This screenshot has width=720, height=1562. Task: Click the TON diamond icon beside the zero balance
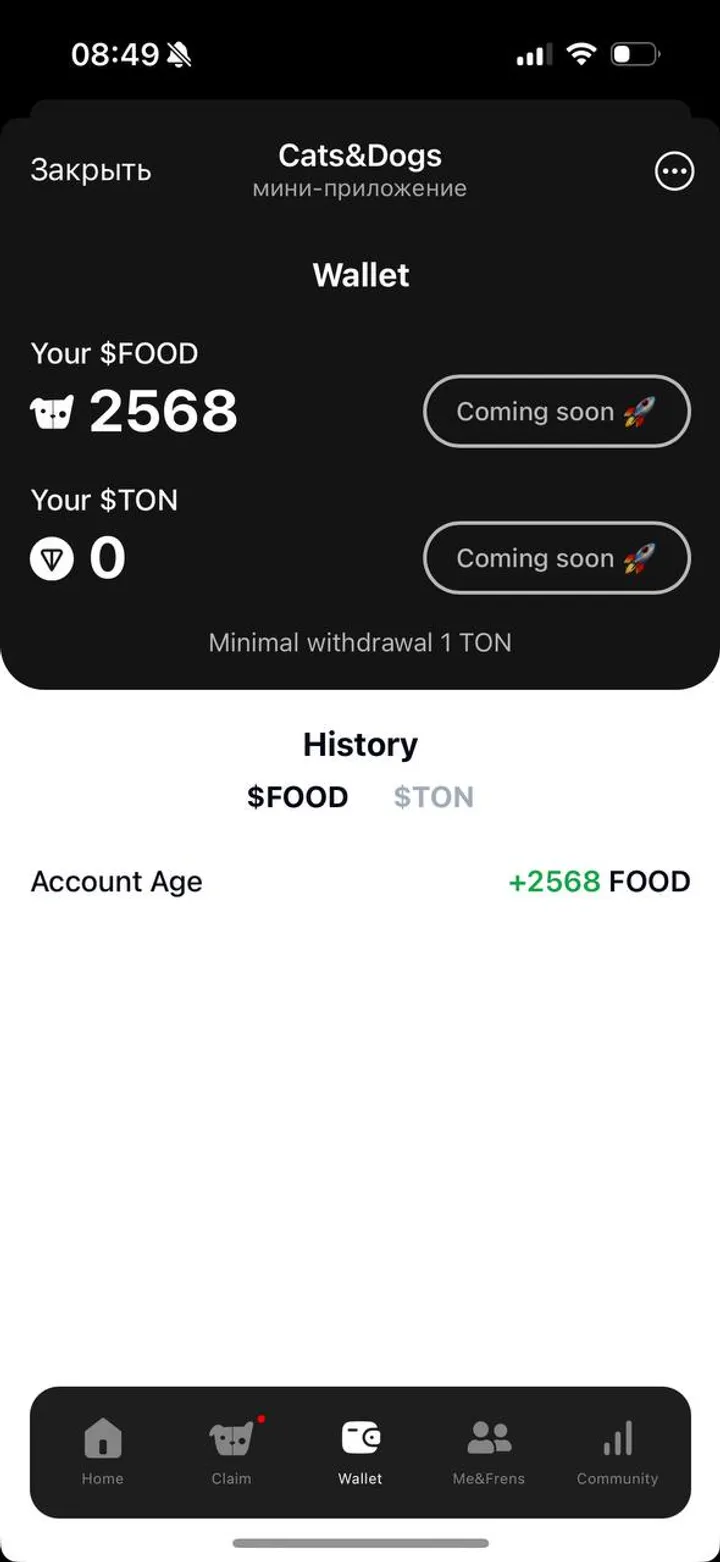click(x=50, y=558)
